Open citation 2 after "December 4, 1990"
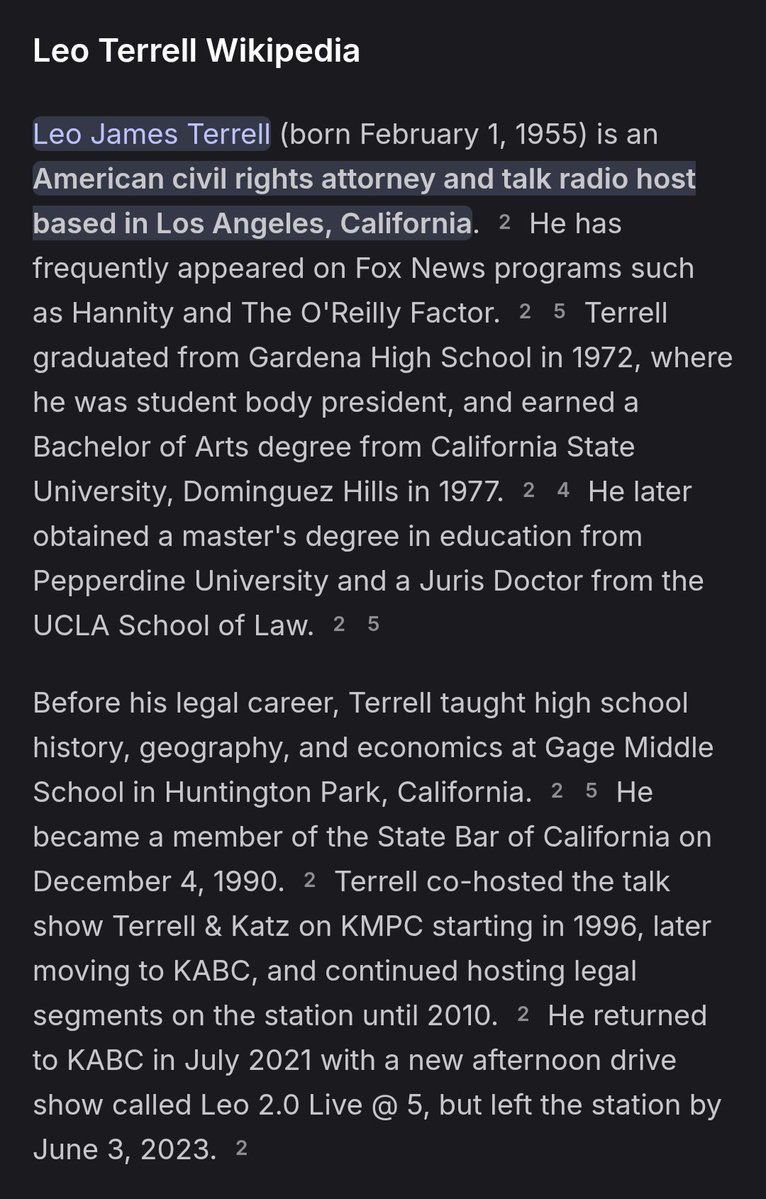 [310, 881]
